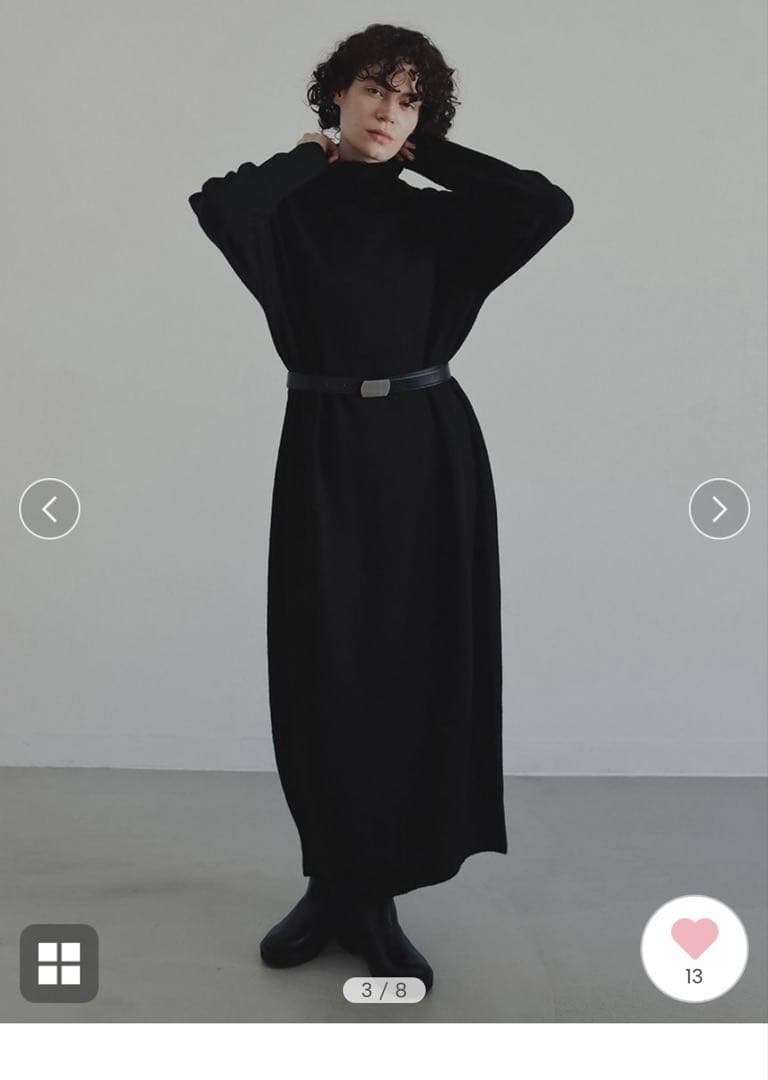Open the photo grid view
Image resolution: width=768 pixels, height=1080 pixels.
click(59, 963)
